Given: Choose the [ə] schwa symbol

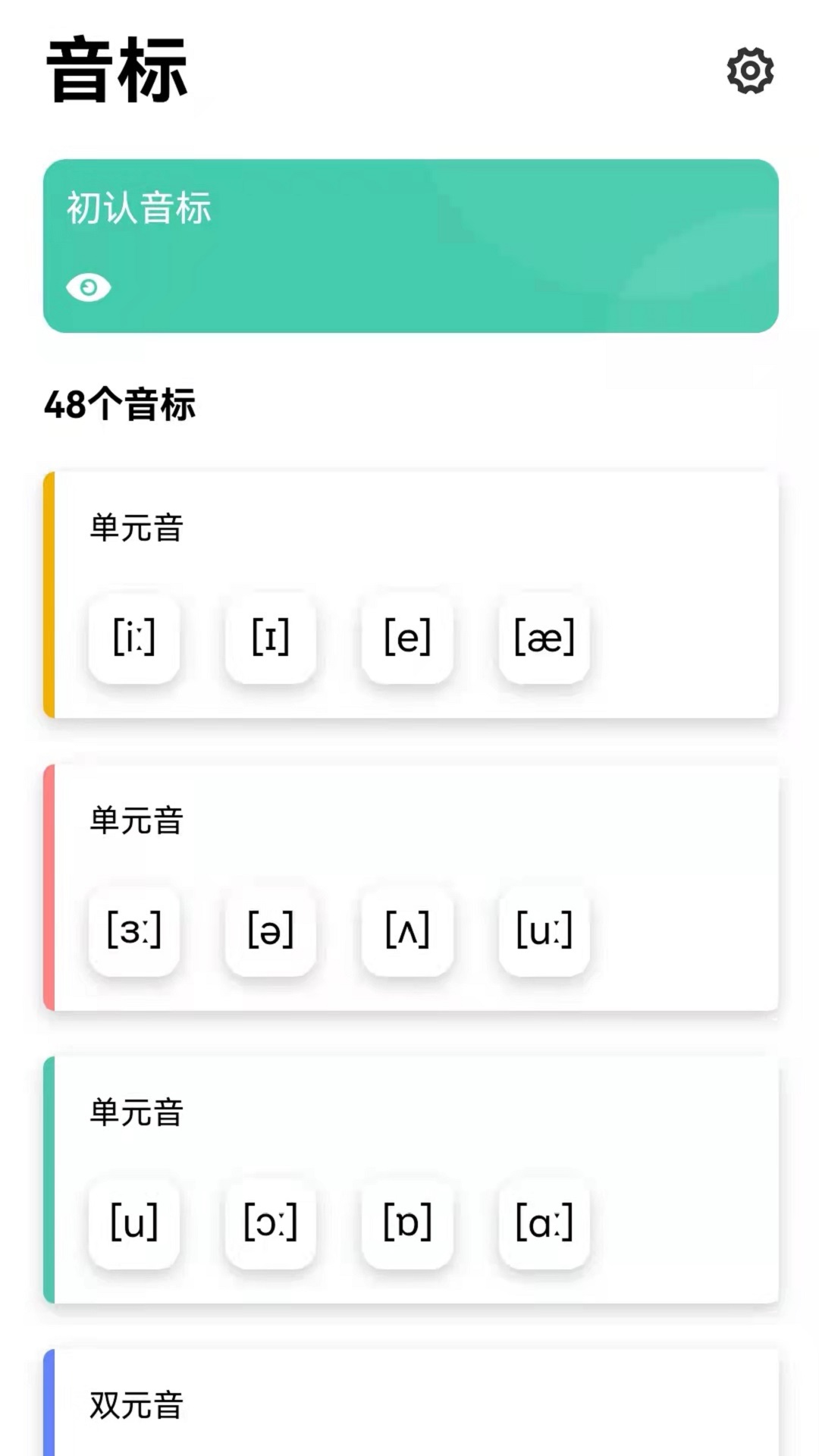Looking at the screenshot, I should [x=271, y=933].
